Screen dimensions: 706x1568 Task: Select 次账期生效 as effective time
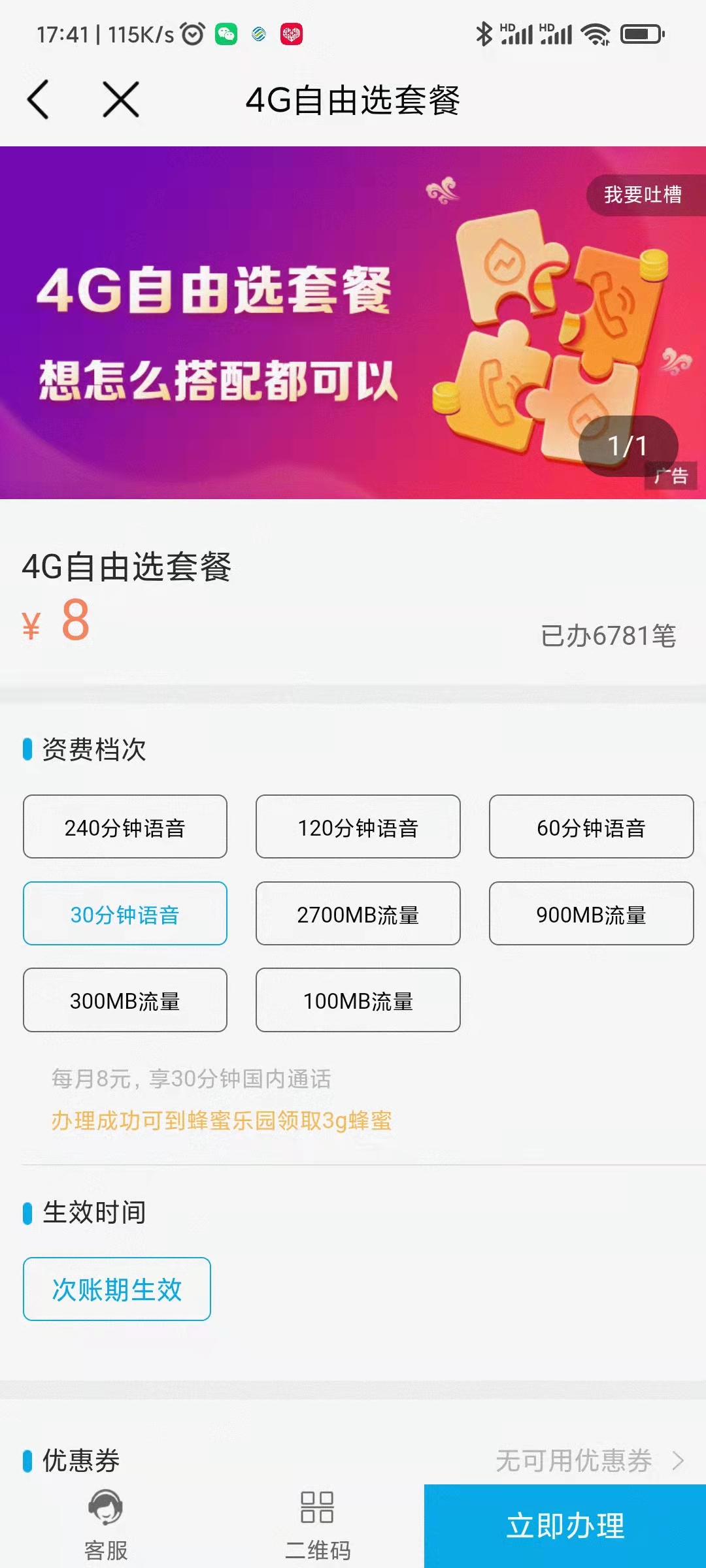pyautogui.click(x=117, y=1289)
